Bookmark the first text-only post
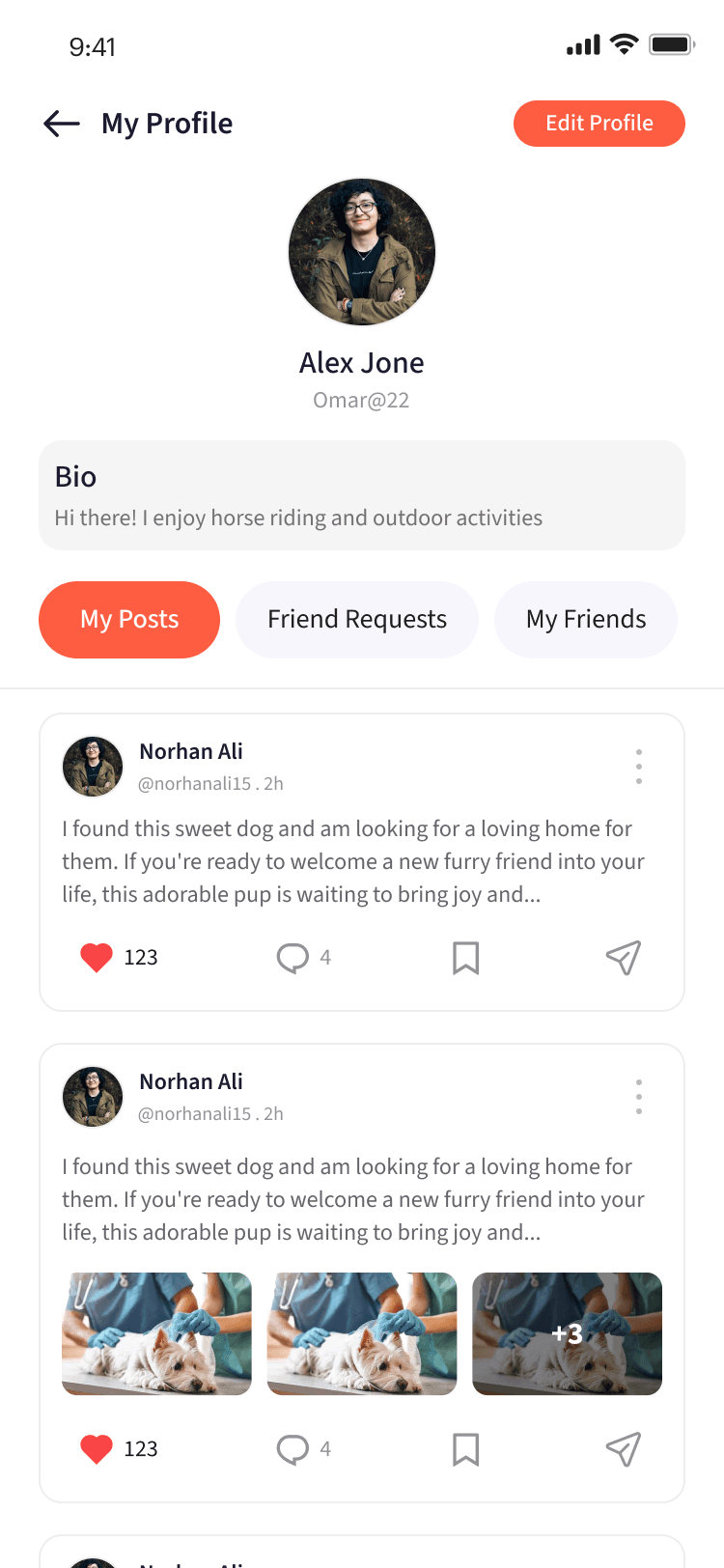Screen dimensions: 724x1568 (x=465, y=958)
